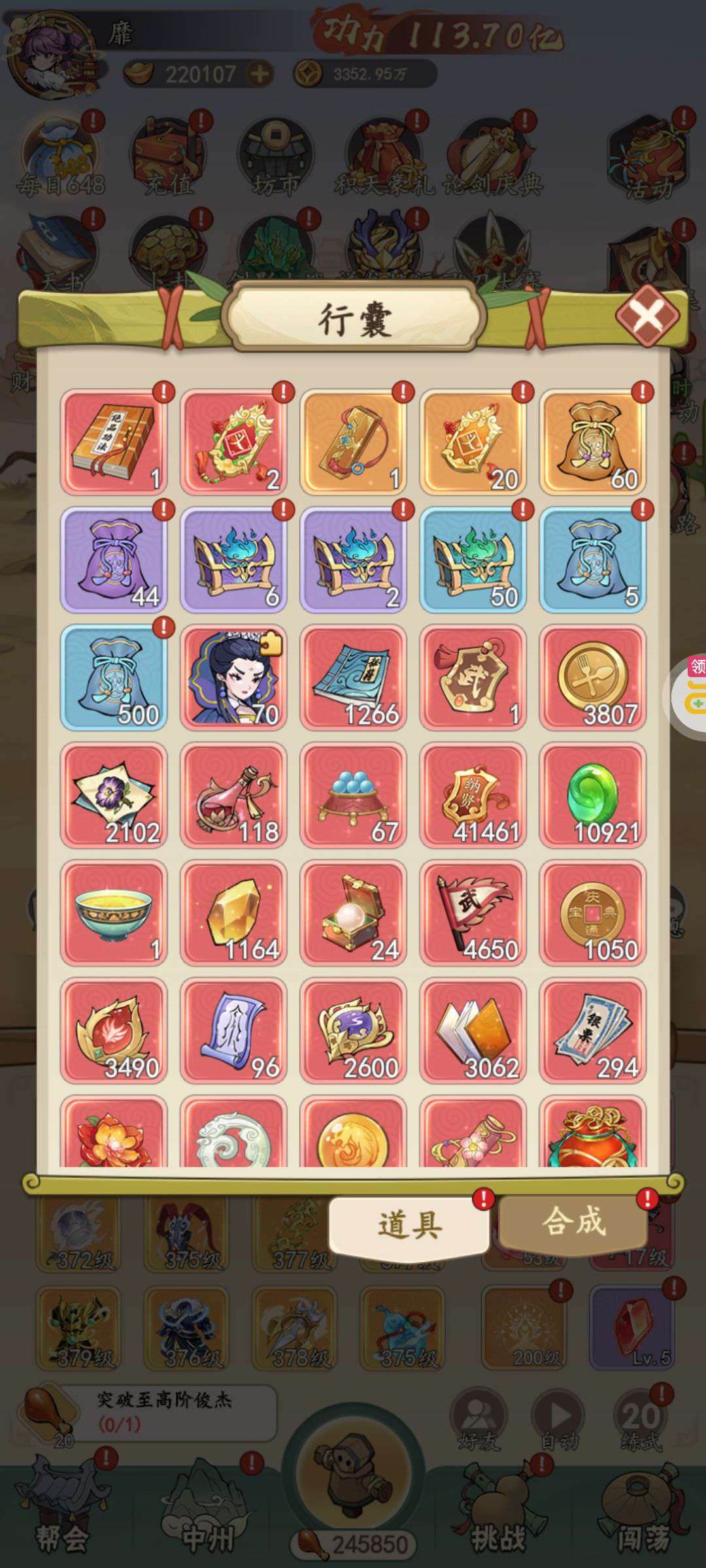
Task: Open the lady character item with 70
Action: pyautogui.click(x=233, y=677)
